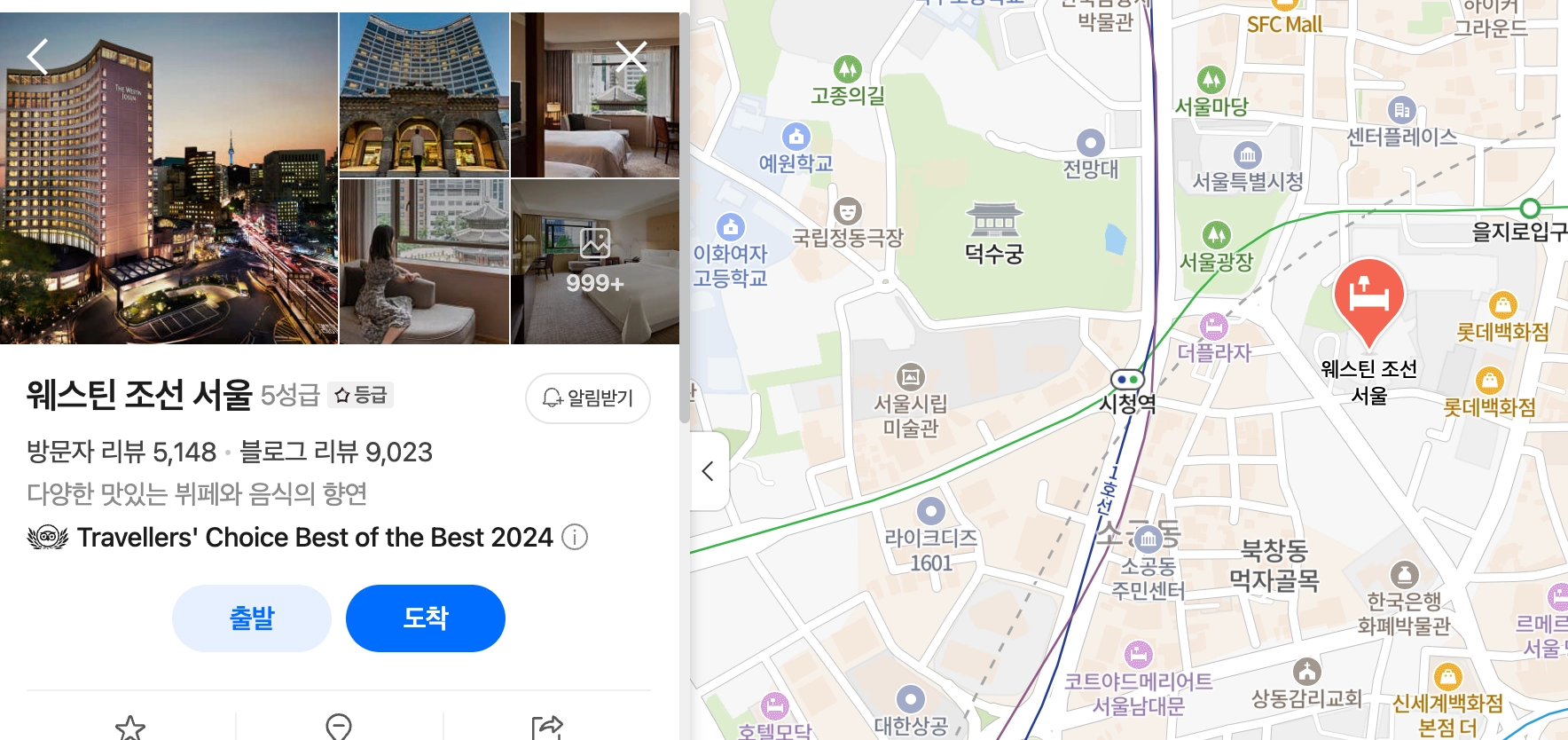Save this place with star icon
This screenshot has width=1568, height=740.
[130, 728]
